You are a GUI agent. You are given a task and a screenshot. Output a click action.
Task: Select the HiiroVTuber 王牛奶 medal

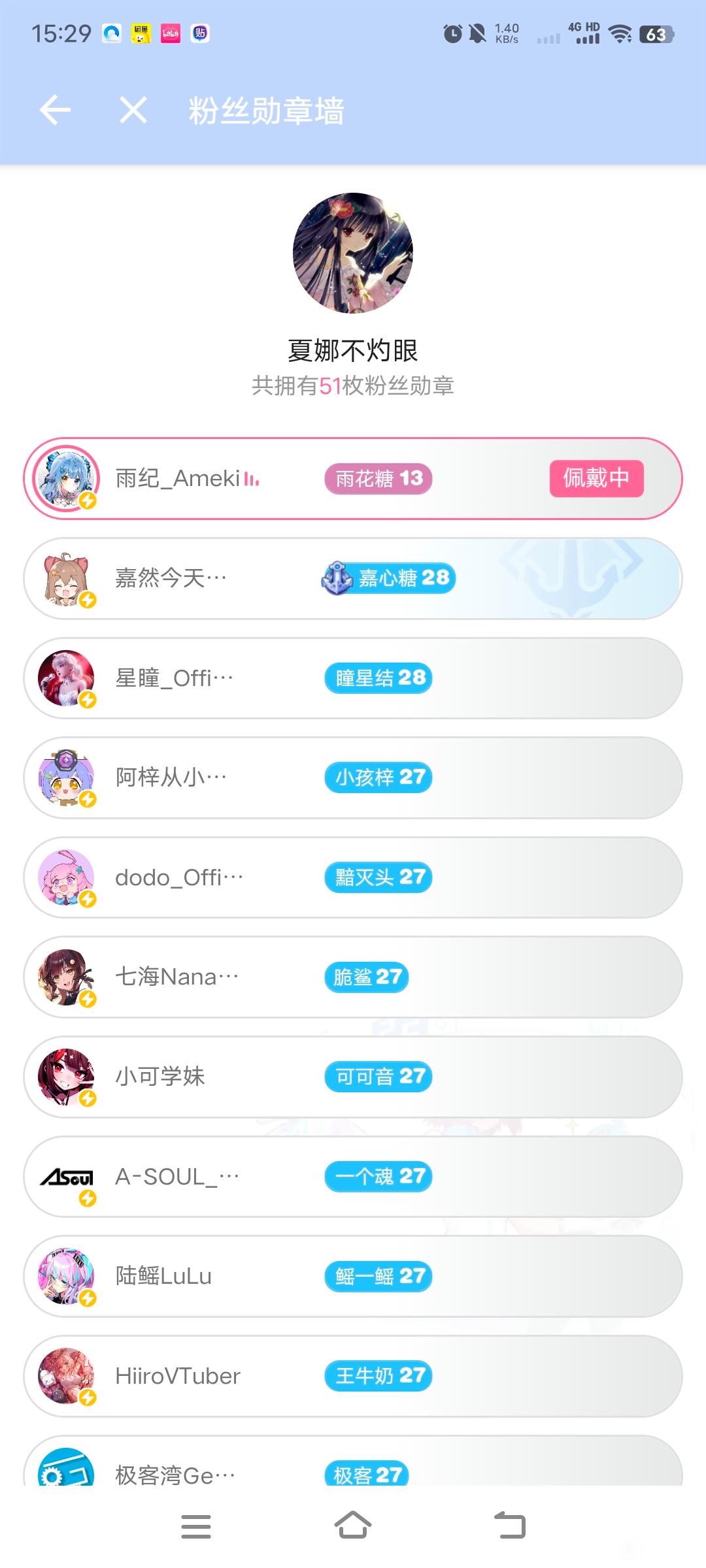point(353,1376)
